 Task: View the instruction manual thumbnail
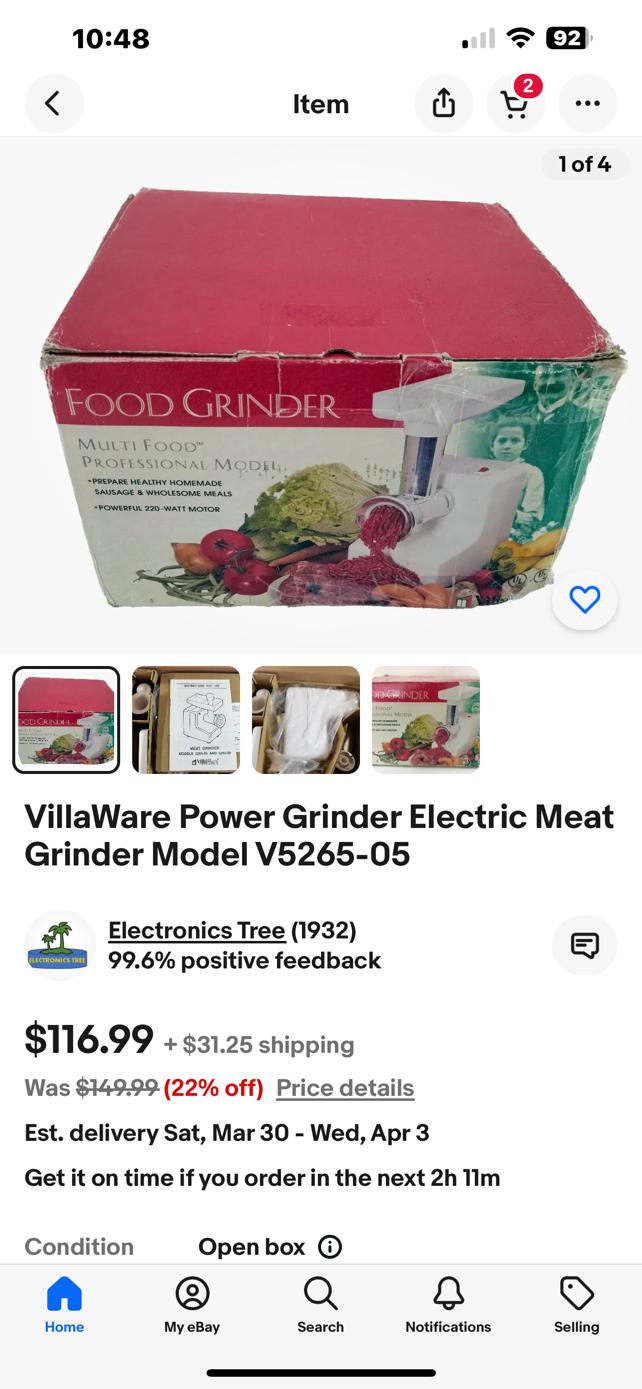(186, 720)
